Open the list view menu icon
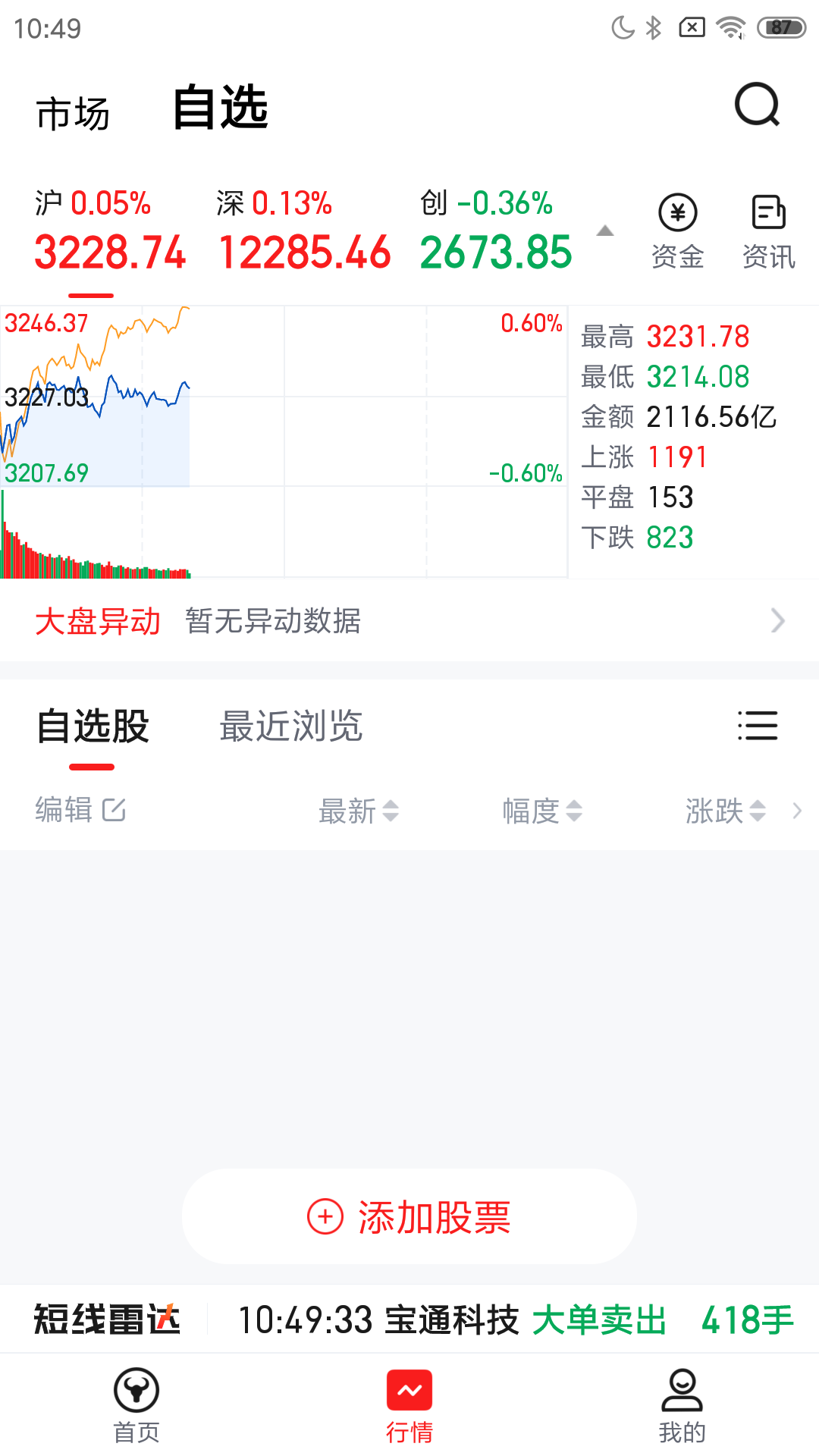819x1456 pixels. [757, 726]
